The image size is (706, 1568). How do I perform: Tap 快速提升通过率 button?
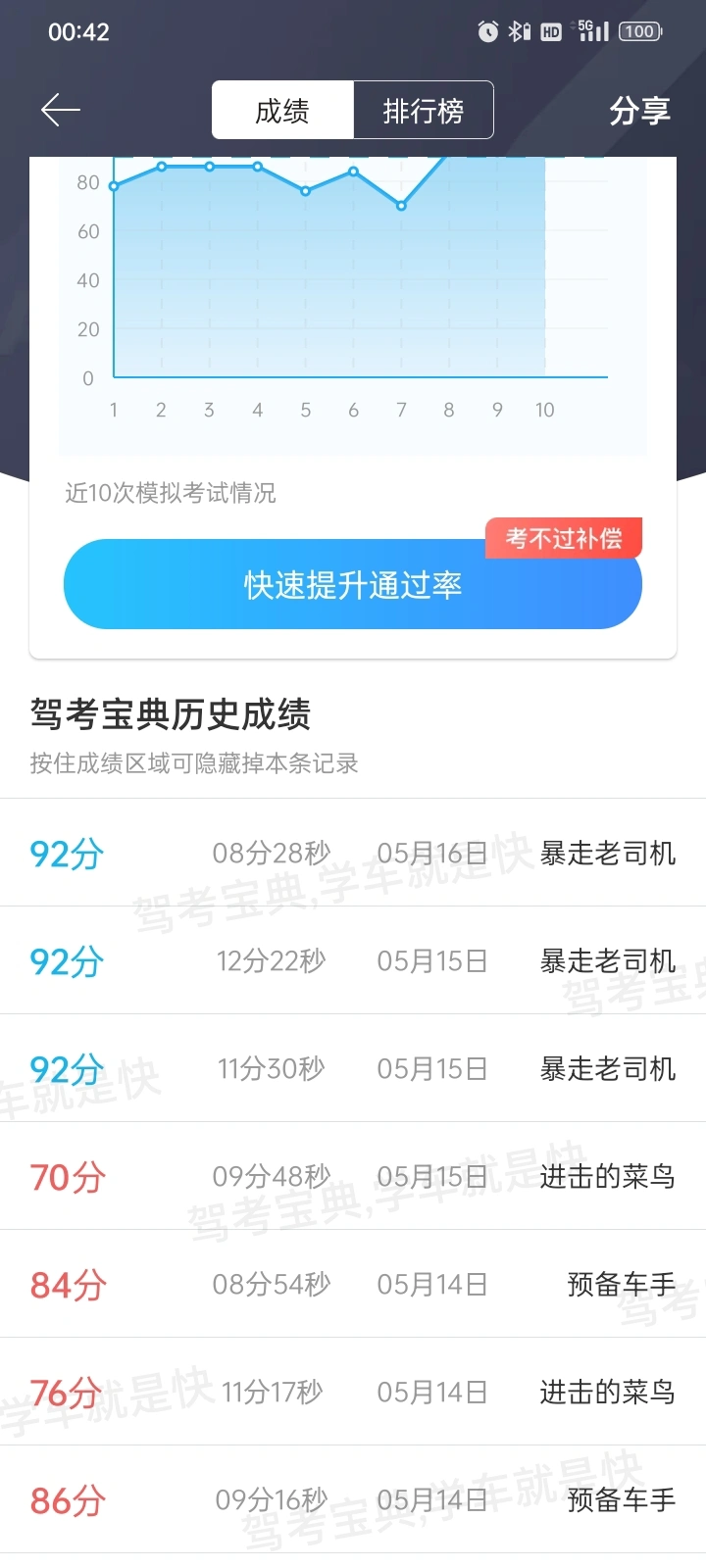[x=353, y=584]
